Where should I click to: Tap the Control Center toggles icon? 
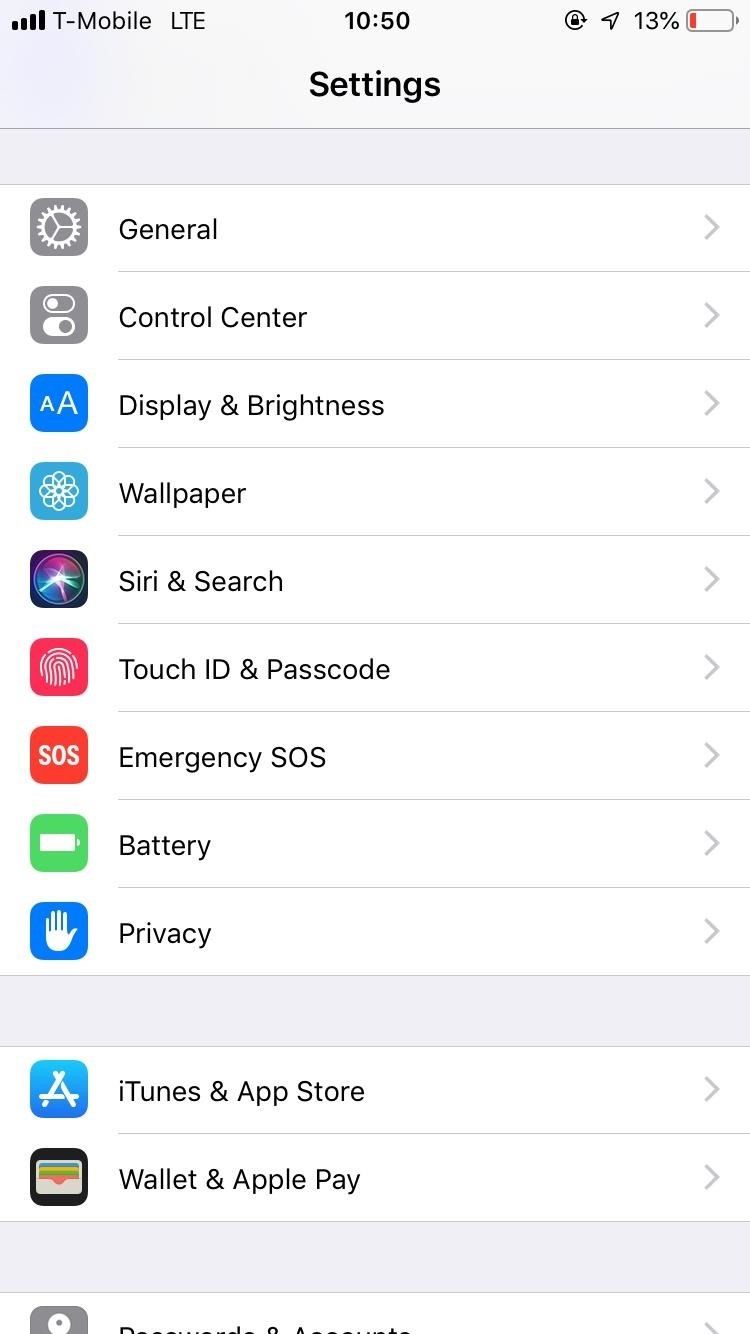(58, 315)
